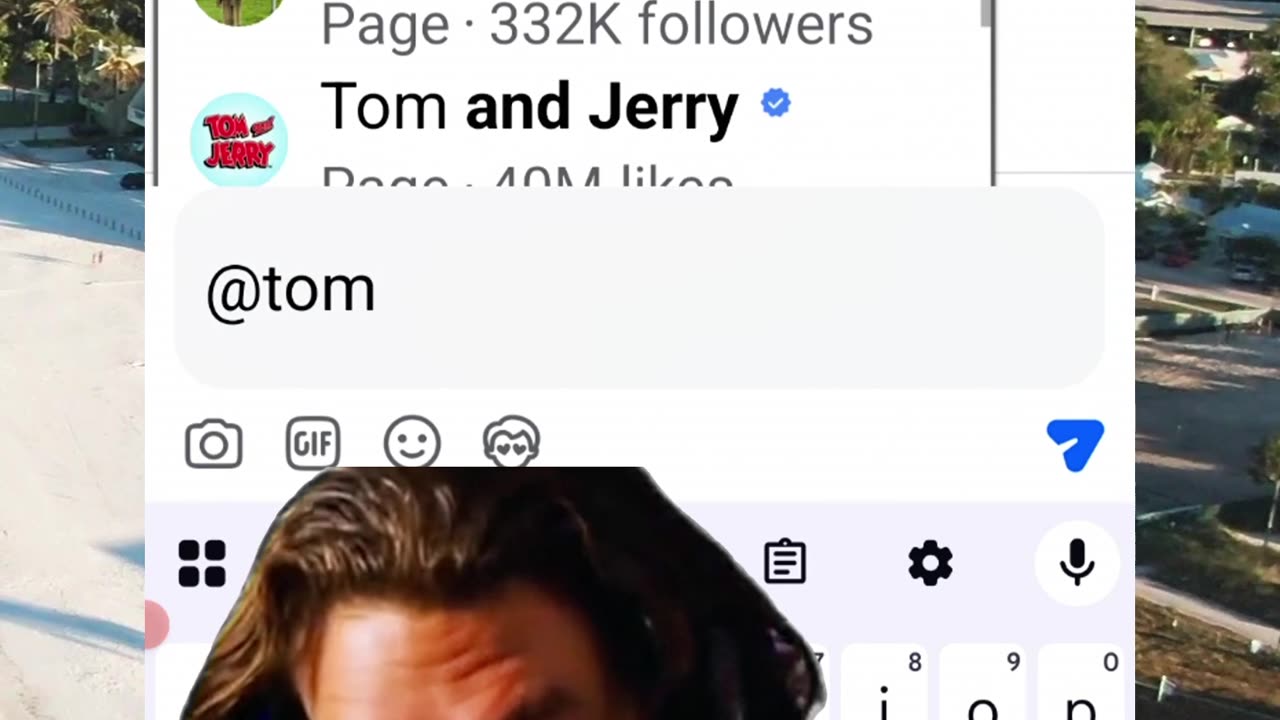Open keyboard settings gear
This screenshot has width=1280, height=720.
(930, 563)
